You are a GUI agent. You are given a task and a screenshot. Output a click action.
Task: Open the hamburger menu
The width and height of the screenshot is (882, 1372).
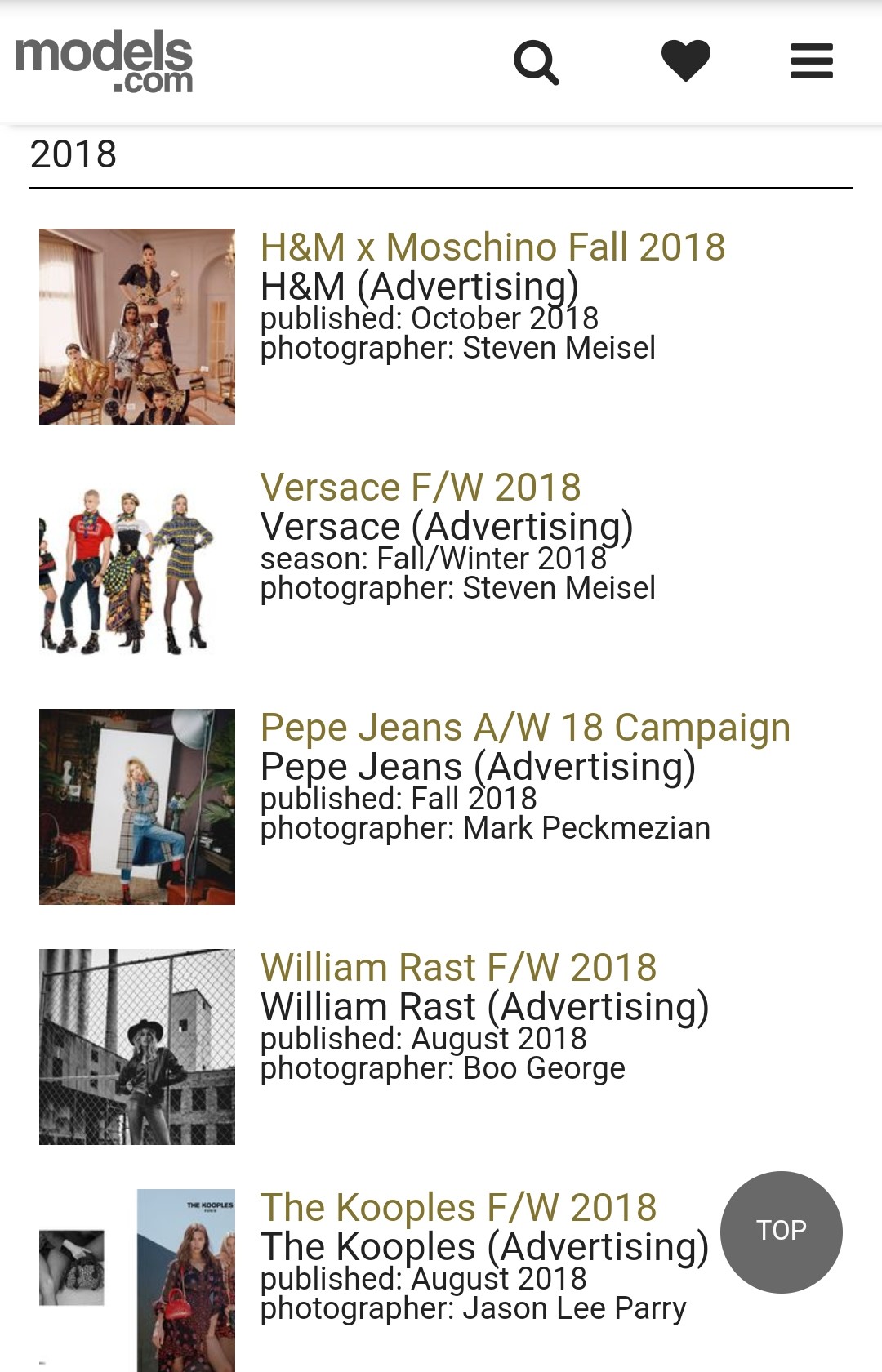812,61
